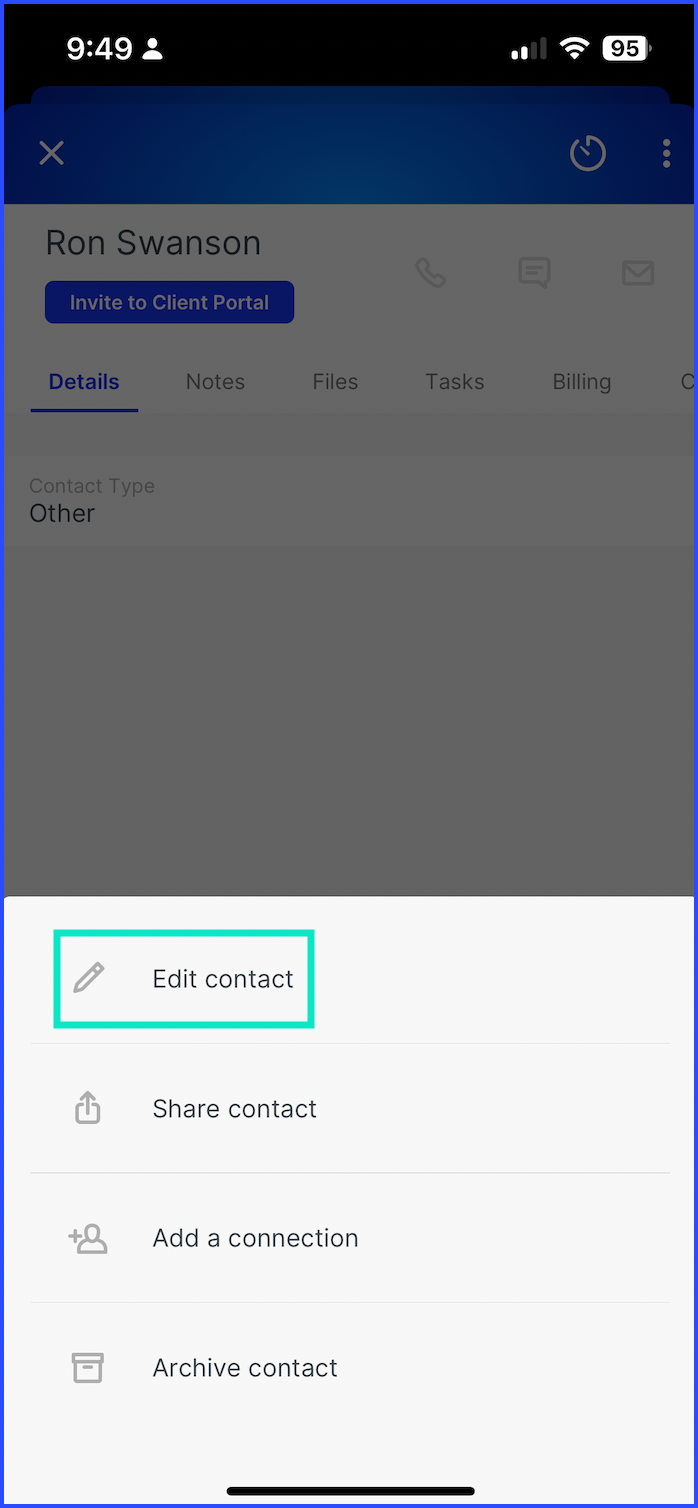Open the timer icon

588,153
